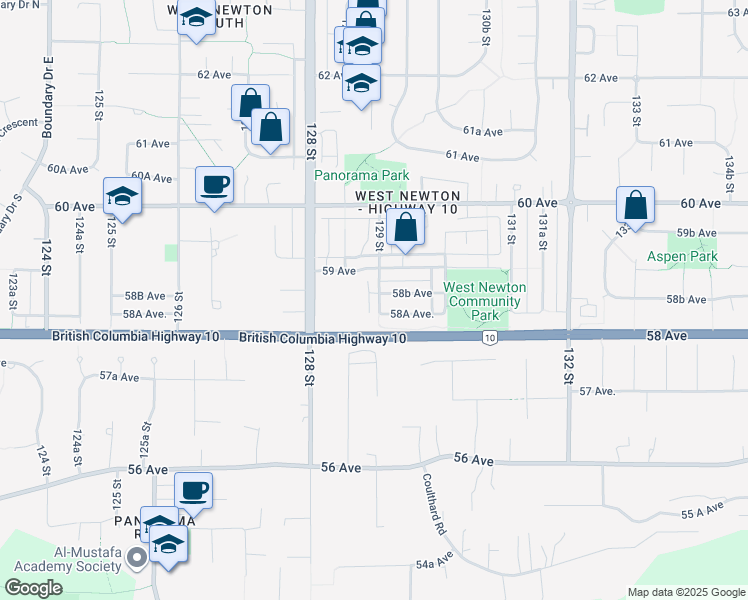Open the school marker next to Al-Mustafa Academy Society
The height and width of the screenshot is (600, 748).
[x=169, y=544]
